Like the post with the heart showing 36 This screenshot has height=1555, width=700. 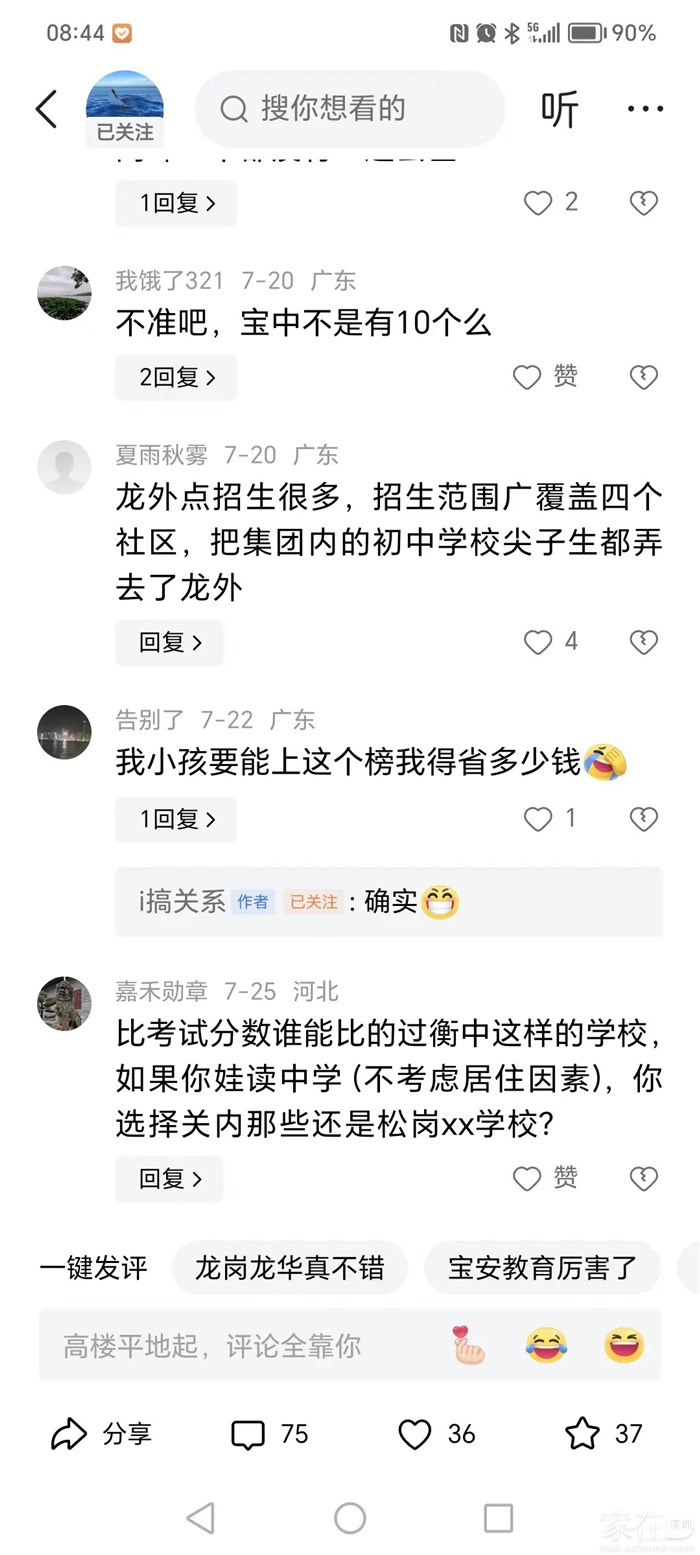coord(436,1434)
